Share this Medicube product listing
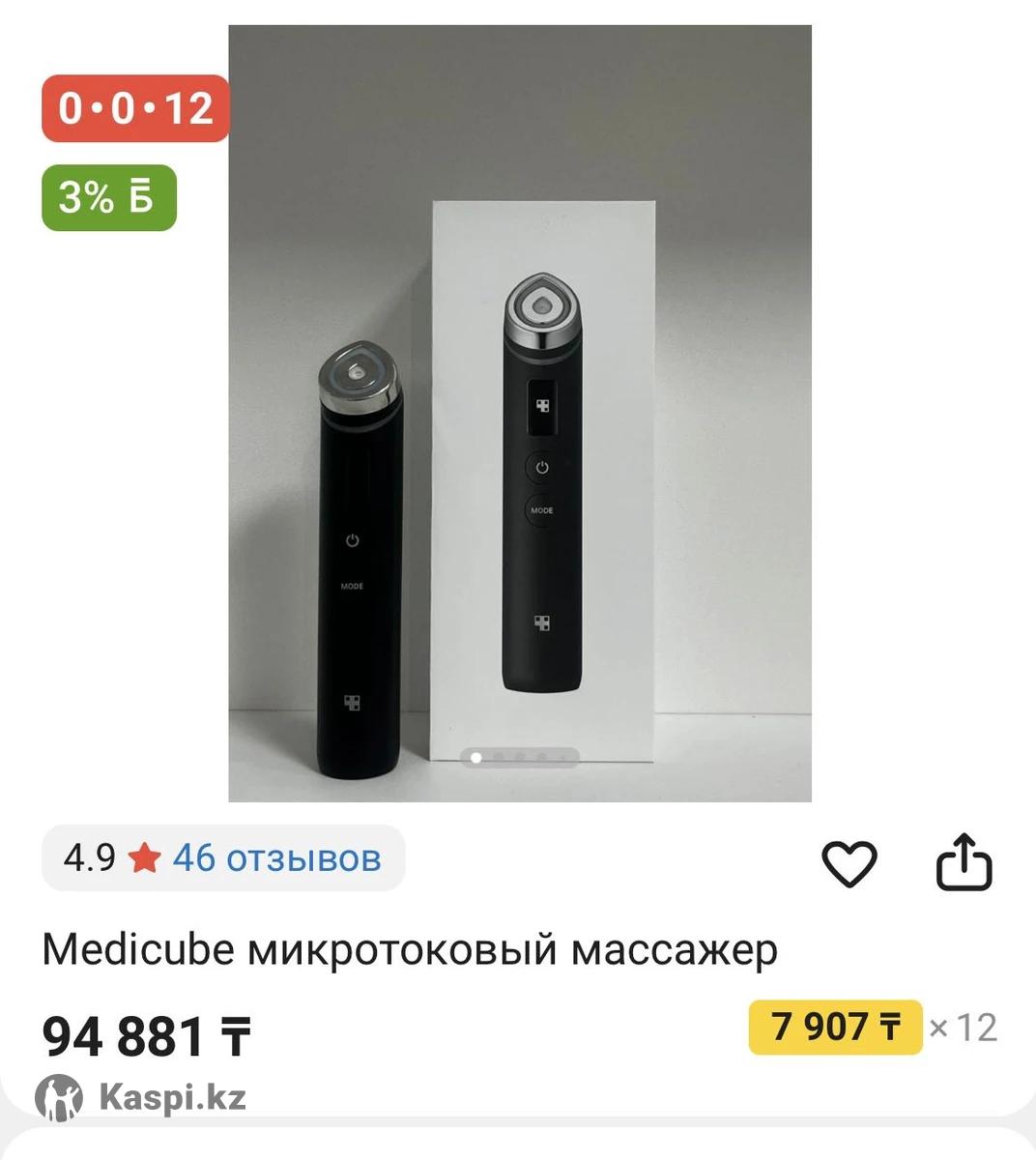1036x1160 pixels. pos(964,861)
